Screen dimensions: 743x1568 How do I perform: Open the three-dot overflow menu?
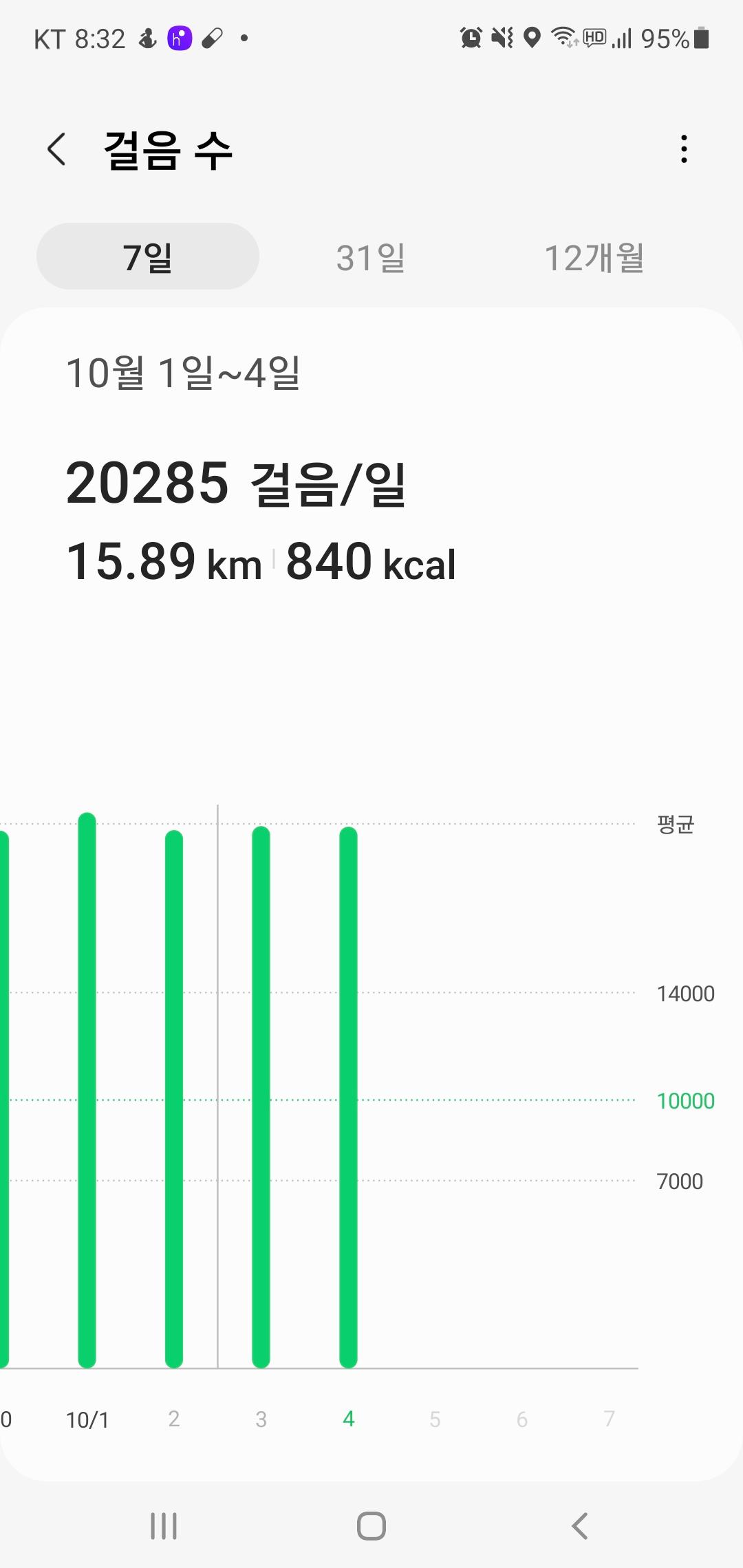pos(683,149)
